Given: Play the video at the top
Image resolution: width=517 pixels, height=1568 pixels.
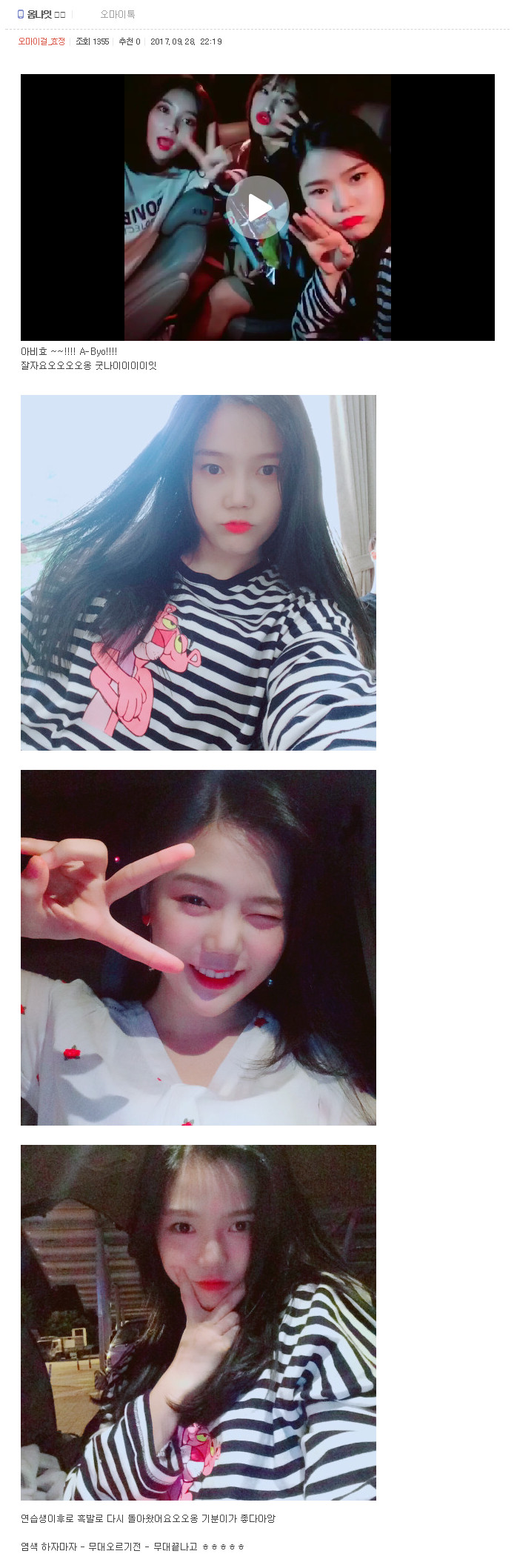Looking at the screenshot, I should (x=257, y=207).
